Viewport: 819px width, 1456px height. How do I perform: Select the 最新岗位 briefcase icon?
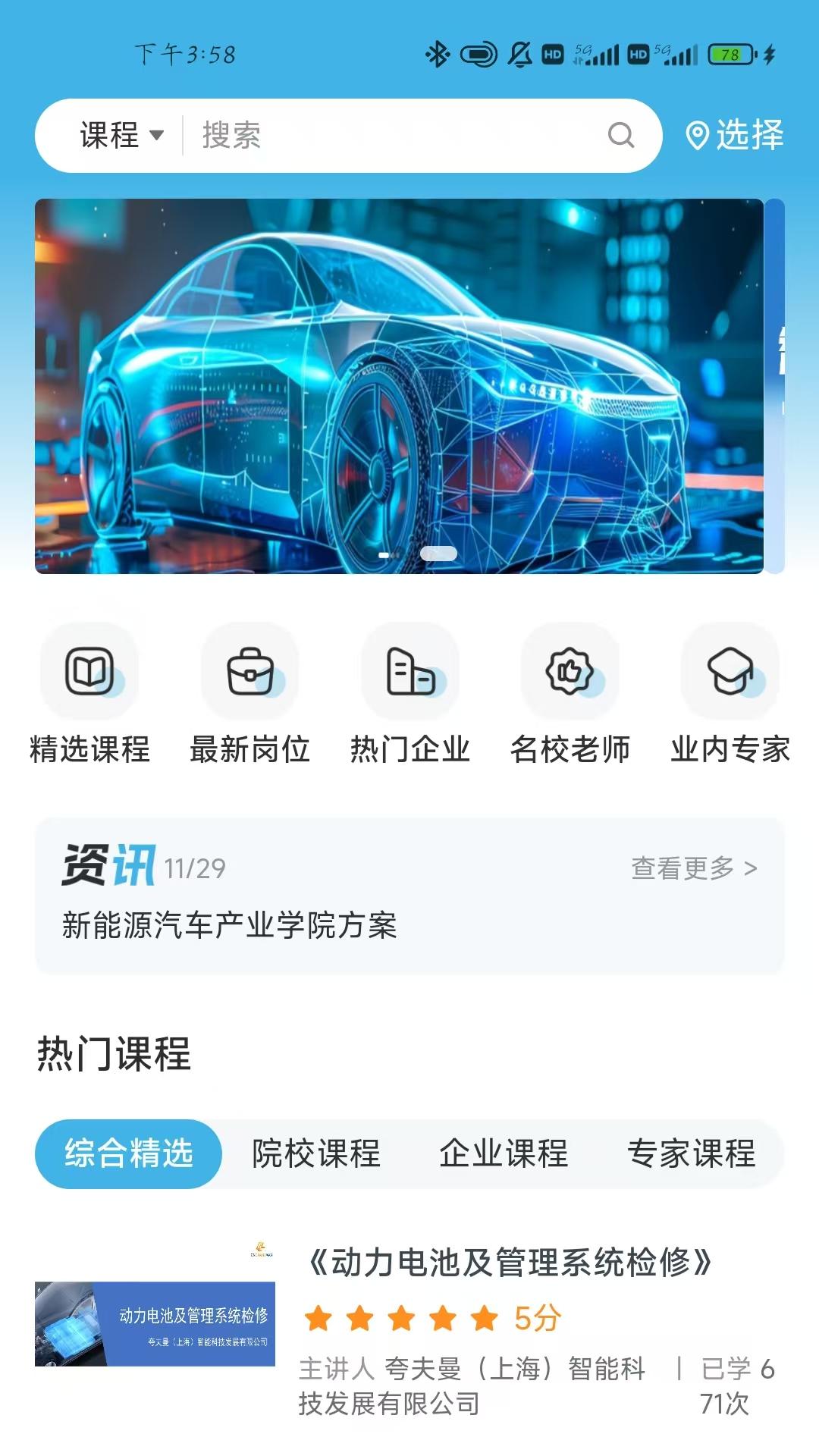tap(249, 670)
